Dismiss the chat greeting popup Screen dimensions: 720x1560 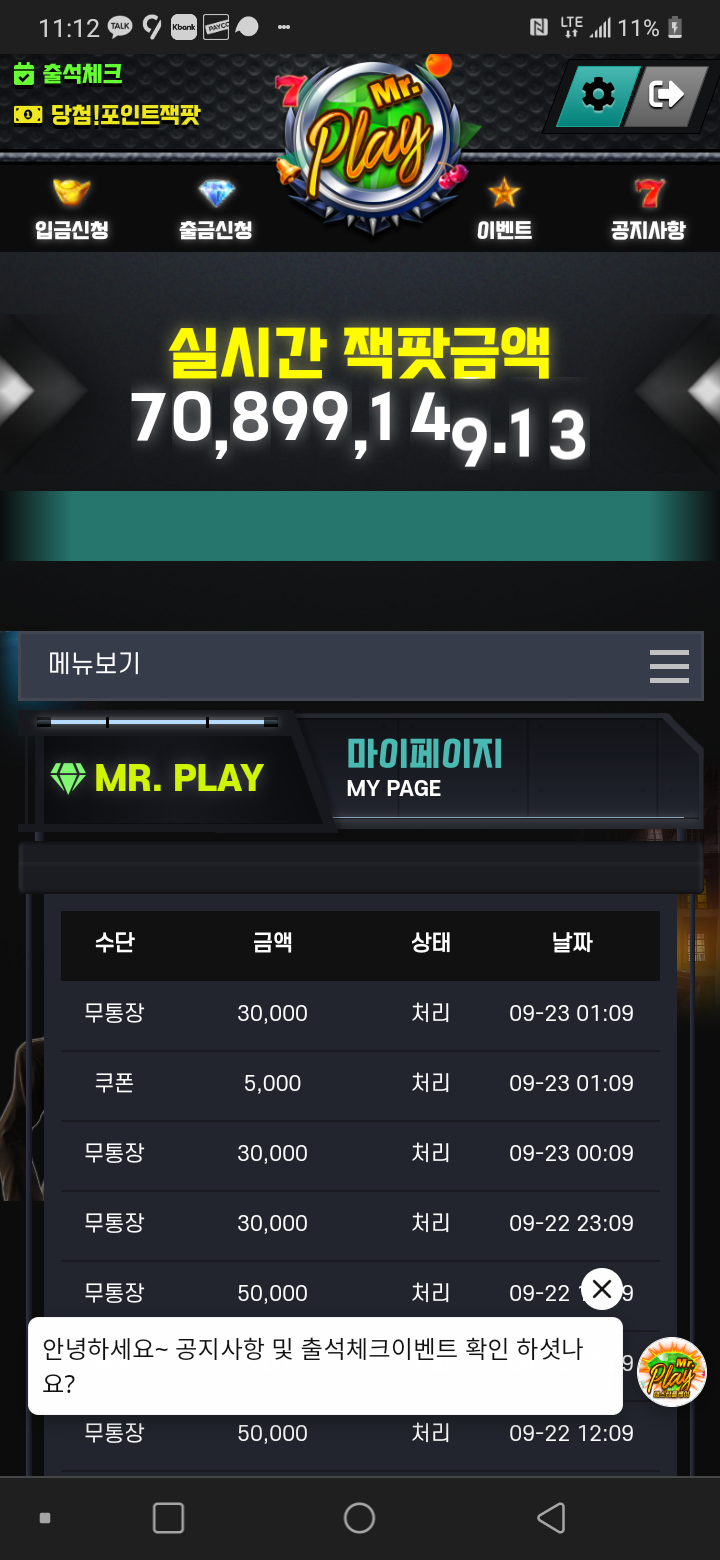click(601, 1289)
